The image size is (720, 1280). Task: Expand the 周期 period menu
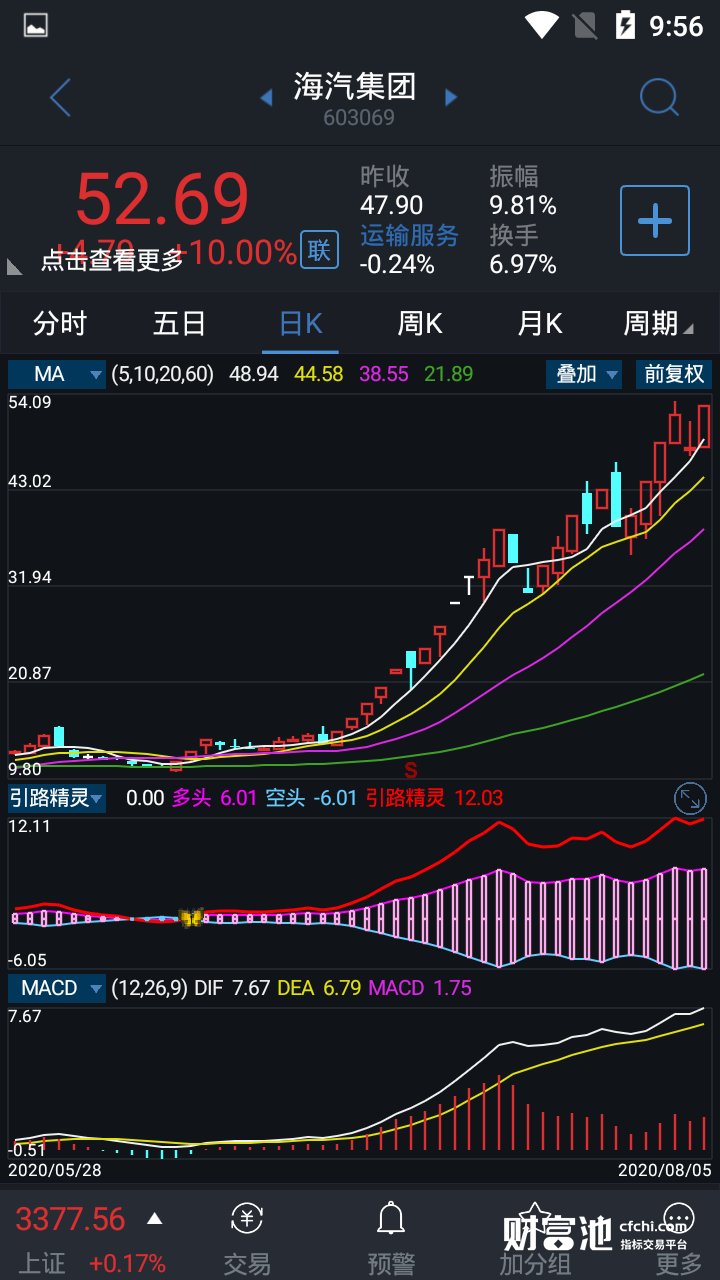657,324
